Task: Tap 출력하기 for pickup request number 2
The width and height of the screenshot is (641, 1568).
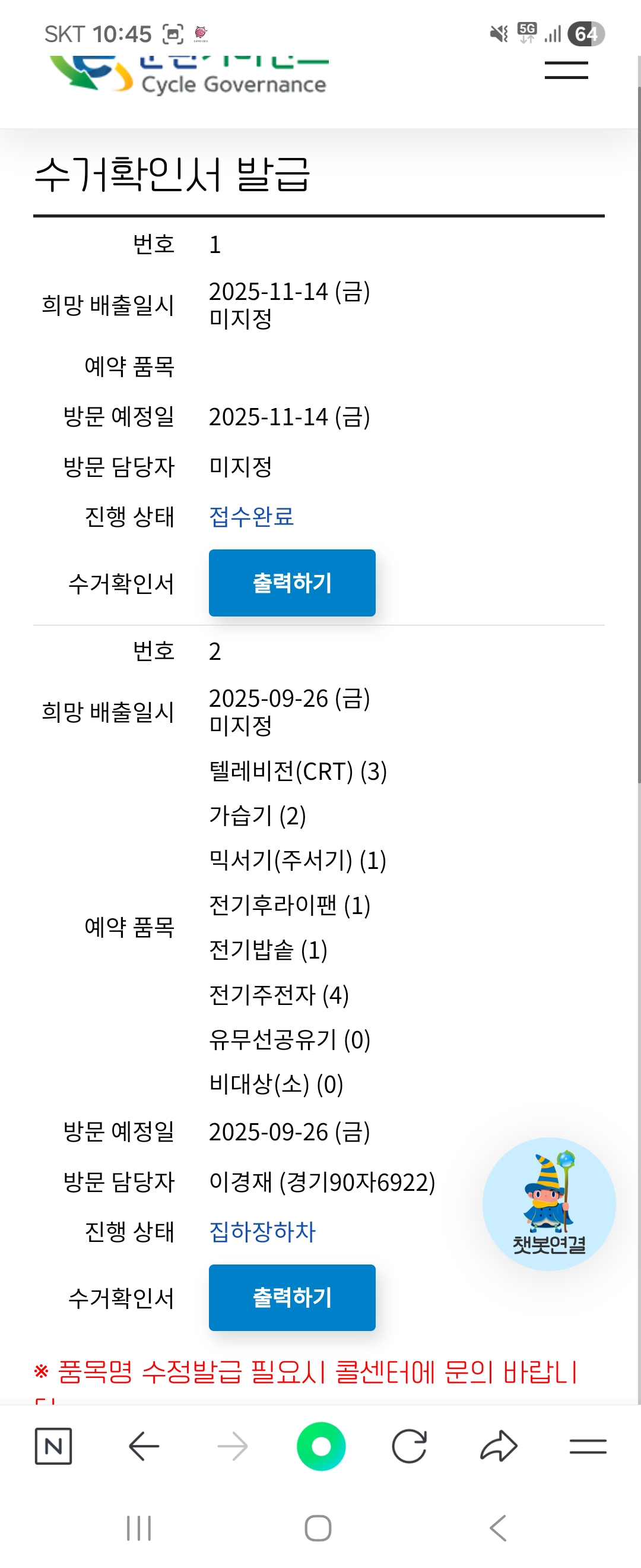Action: point(292,1297)
